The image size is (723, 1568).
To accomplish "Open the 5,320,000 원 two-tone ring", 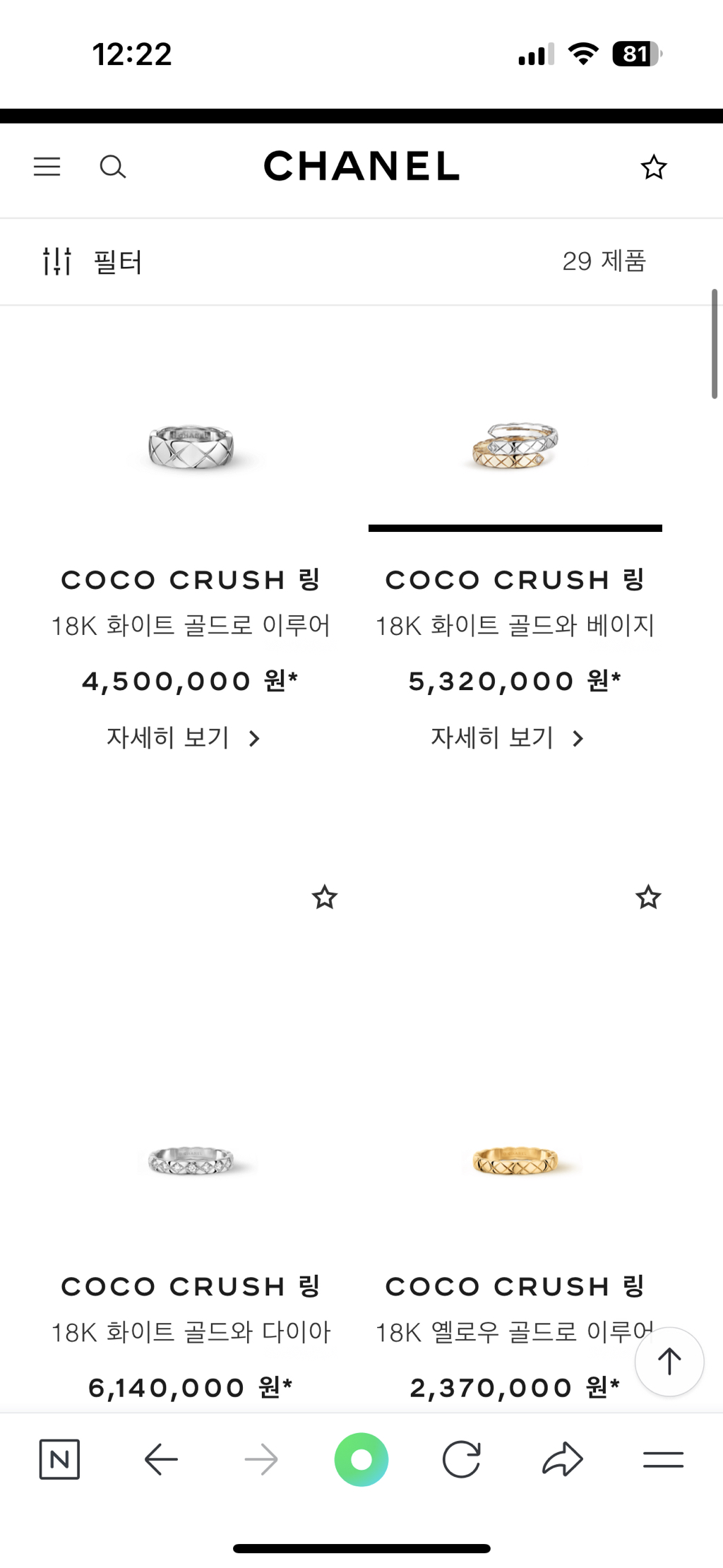I will (515, 446).
